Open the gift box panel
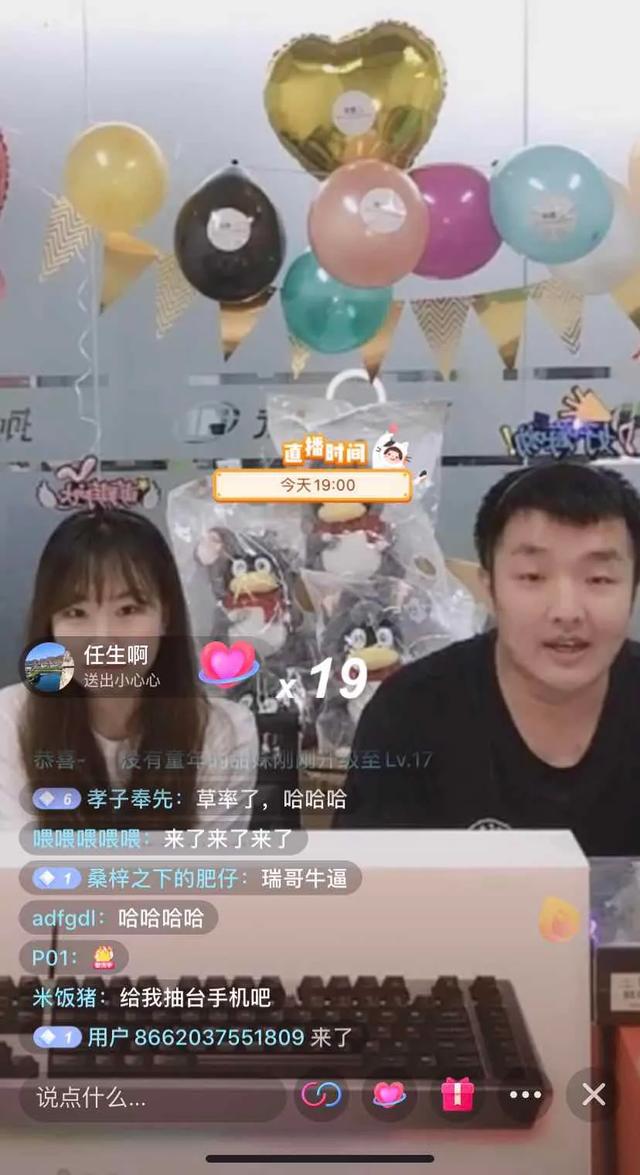Viewport: 640px width, 1175px height. click(x=457, y=1095)
